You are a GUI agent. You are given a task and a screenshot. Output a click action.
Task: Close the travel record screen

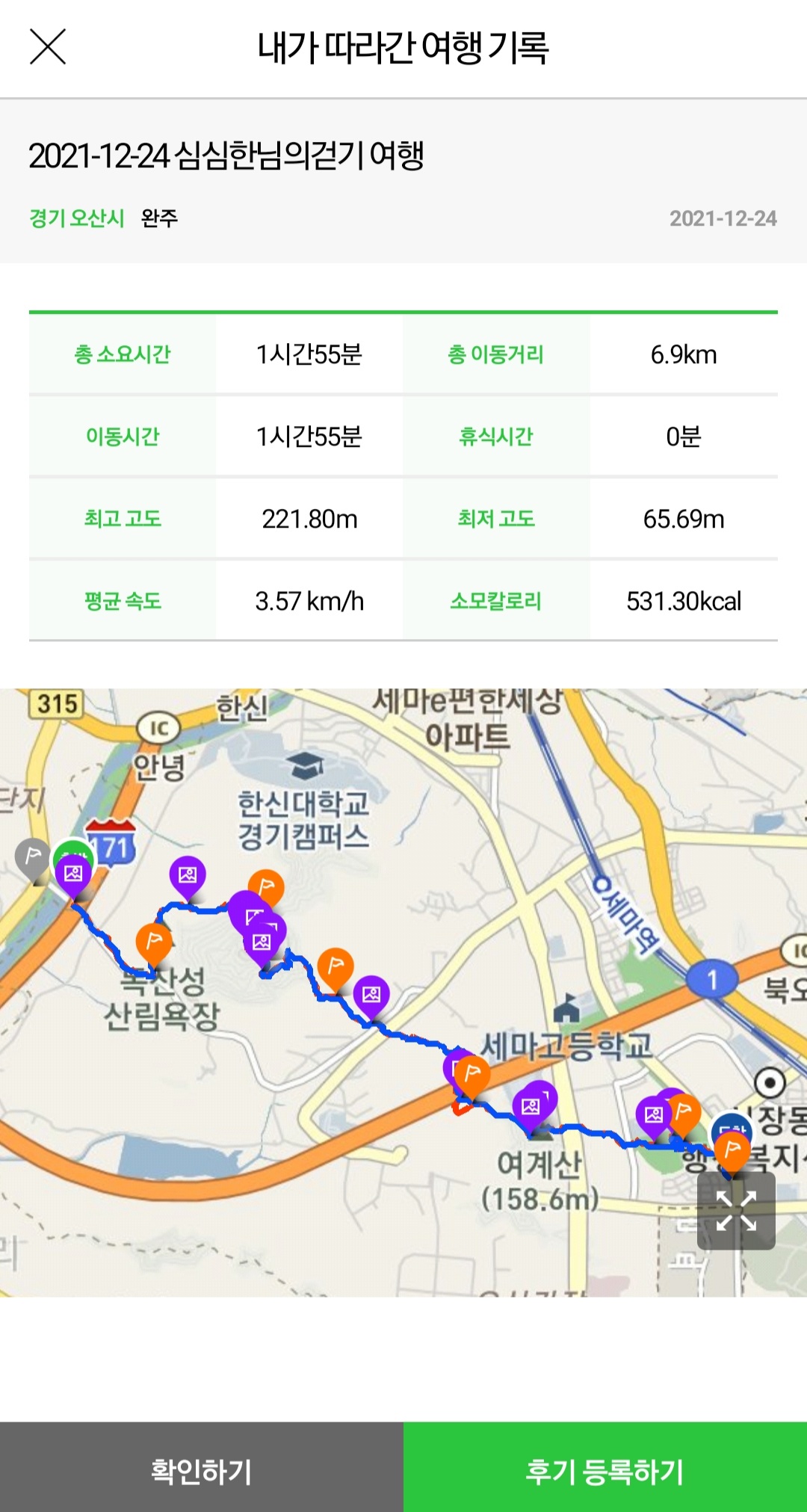[x=48, y=47]
